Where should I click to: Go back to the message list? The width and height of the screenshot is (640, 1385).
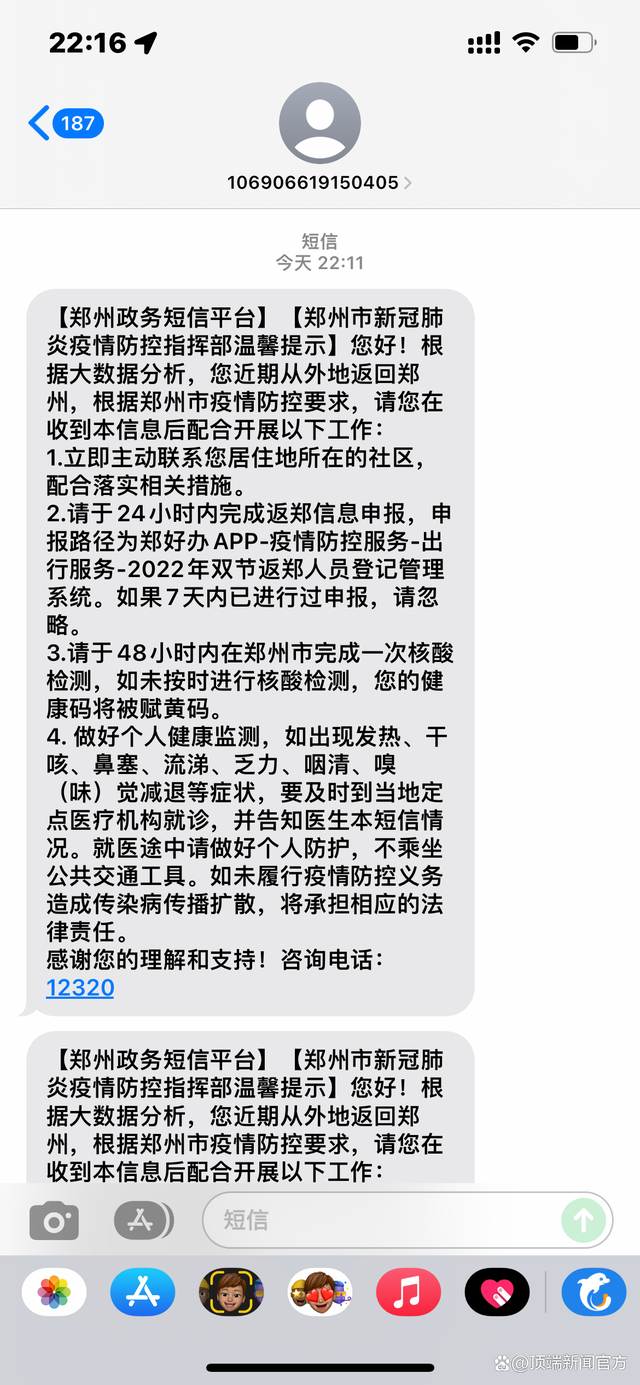[65, 124]
